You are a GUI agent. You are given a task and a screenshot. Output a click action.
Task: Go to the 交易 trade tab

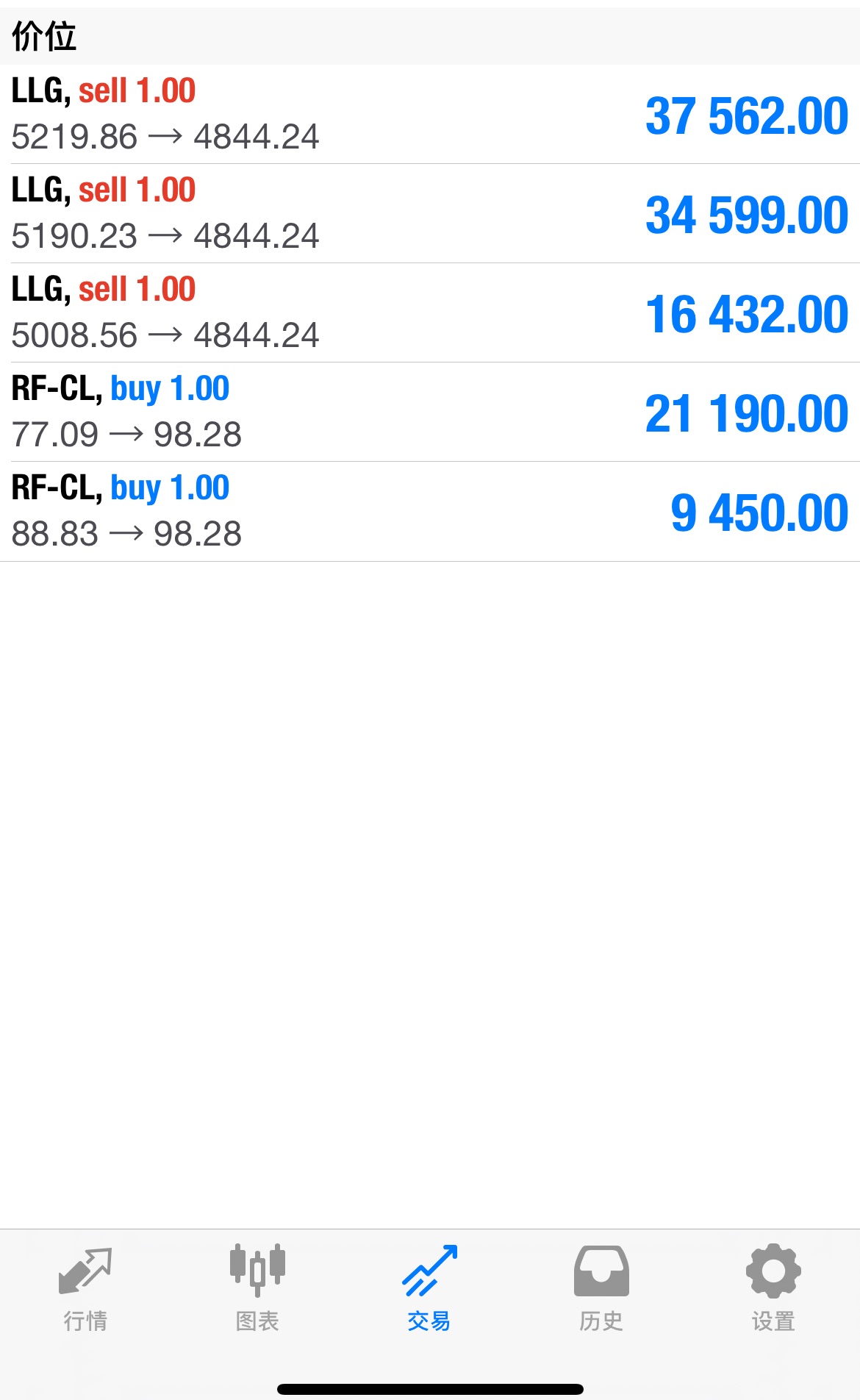pyautogui.click(x=429, y=1288)
